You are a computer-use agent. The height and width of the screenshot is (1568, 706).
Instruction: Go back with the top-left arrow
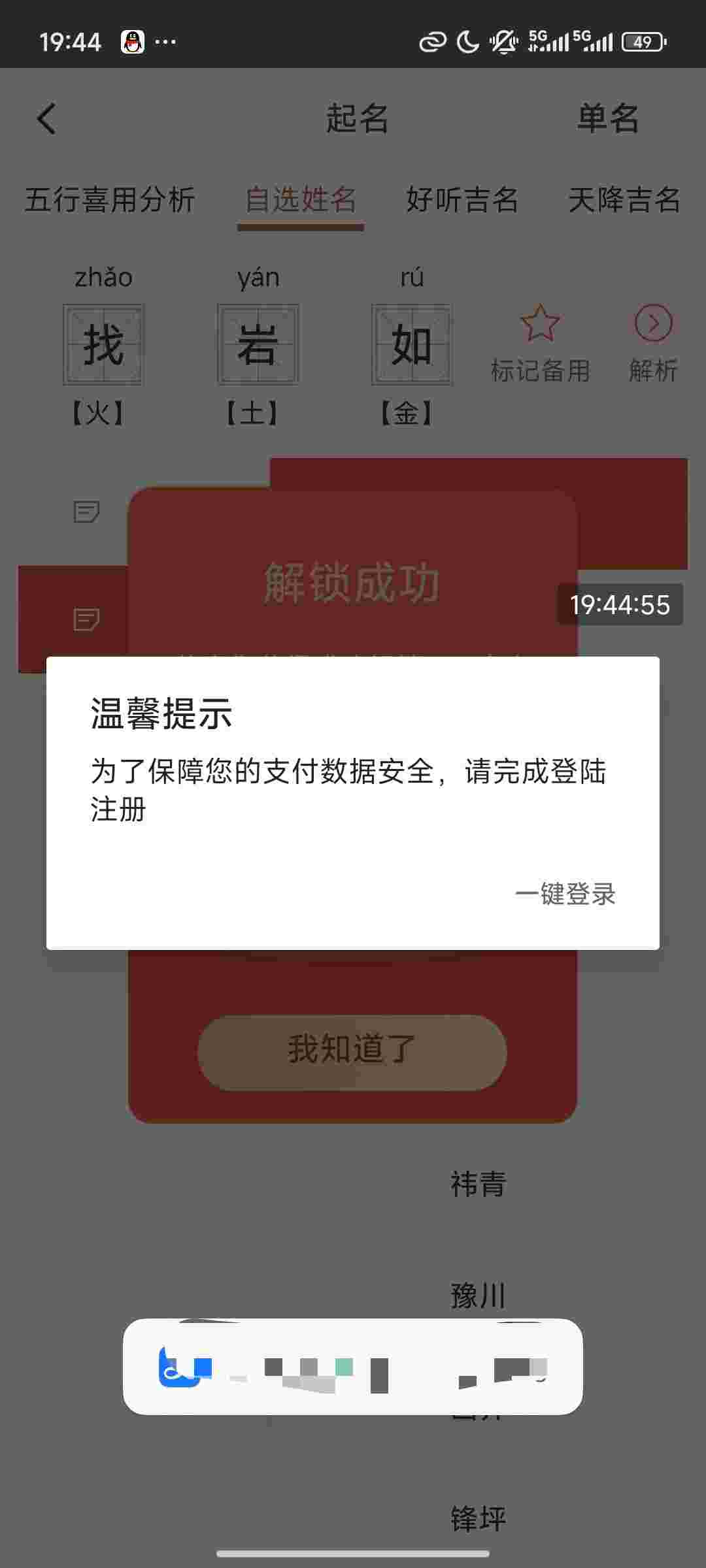pos(47,119)
